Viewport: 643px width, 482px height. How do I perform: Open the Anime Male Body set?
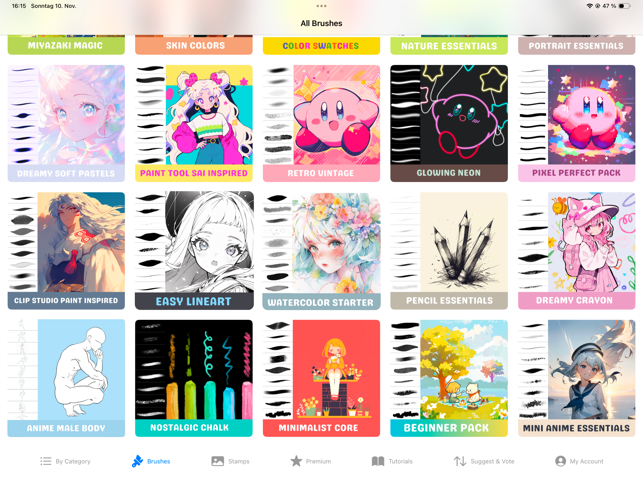point(66,378)
